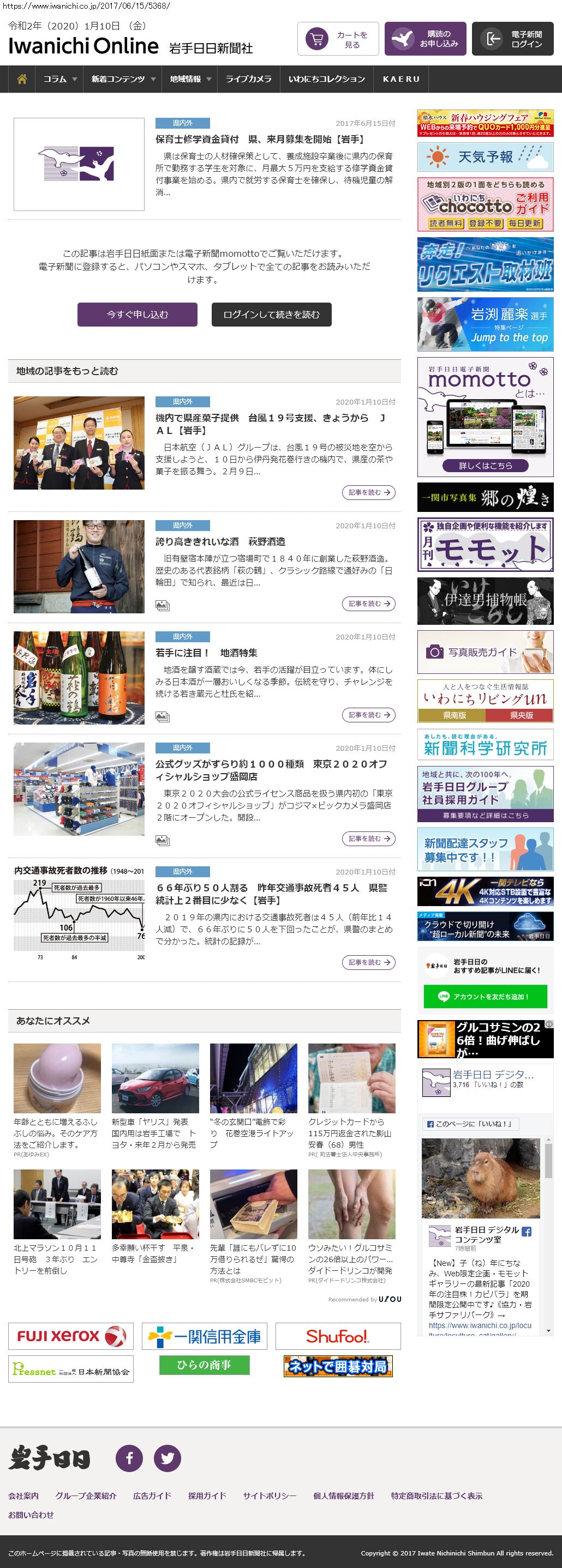Open the cart view button

pyautogui.click(x=338, y=39)
